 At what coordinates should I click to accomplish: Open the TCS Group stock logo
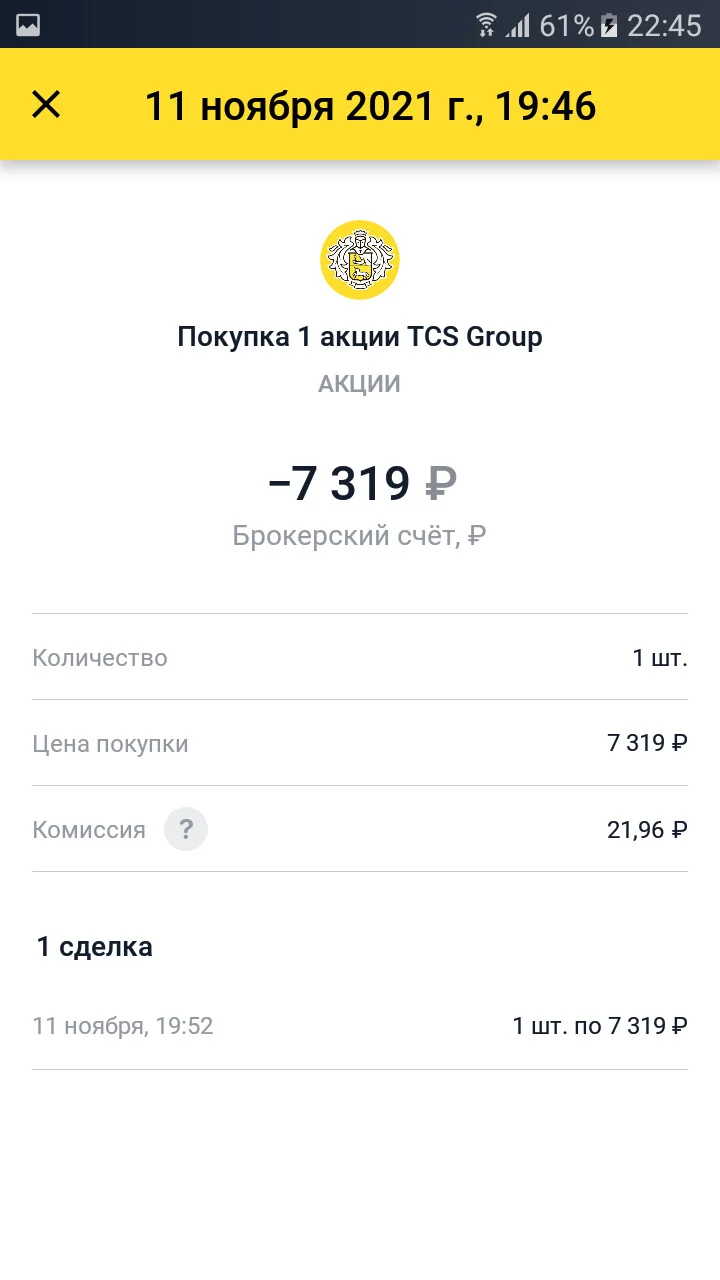(x=360, y=260)
